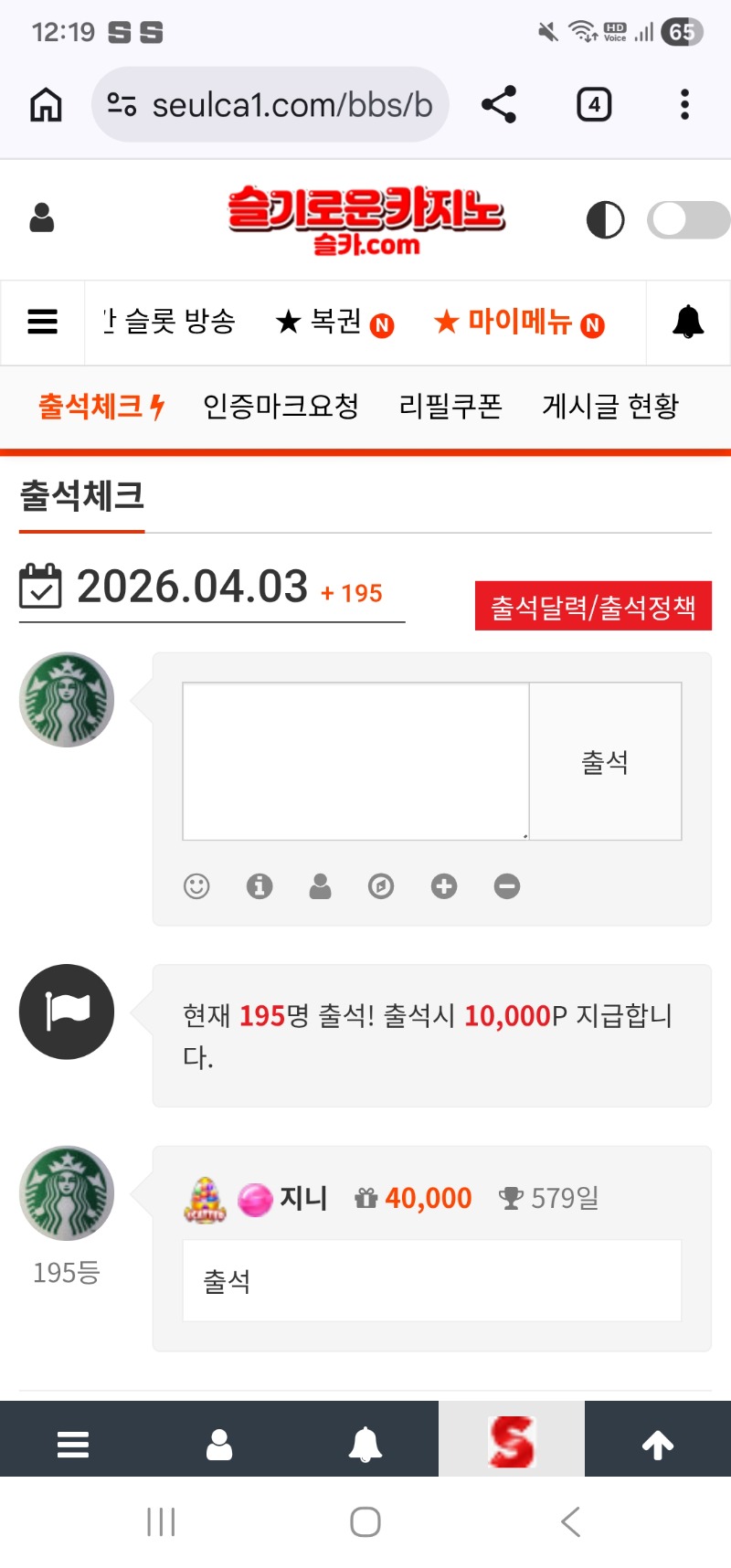The height and width of the screenshot is (1568, 731).
Task: Go back using the system back button
Action: 570,1522
